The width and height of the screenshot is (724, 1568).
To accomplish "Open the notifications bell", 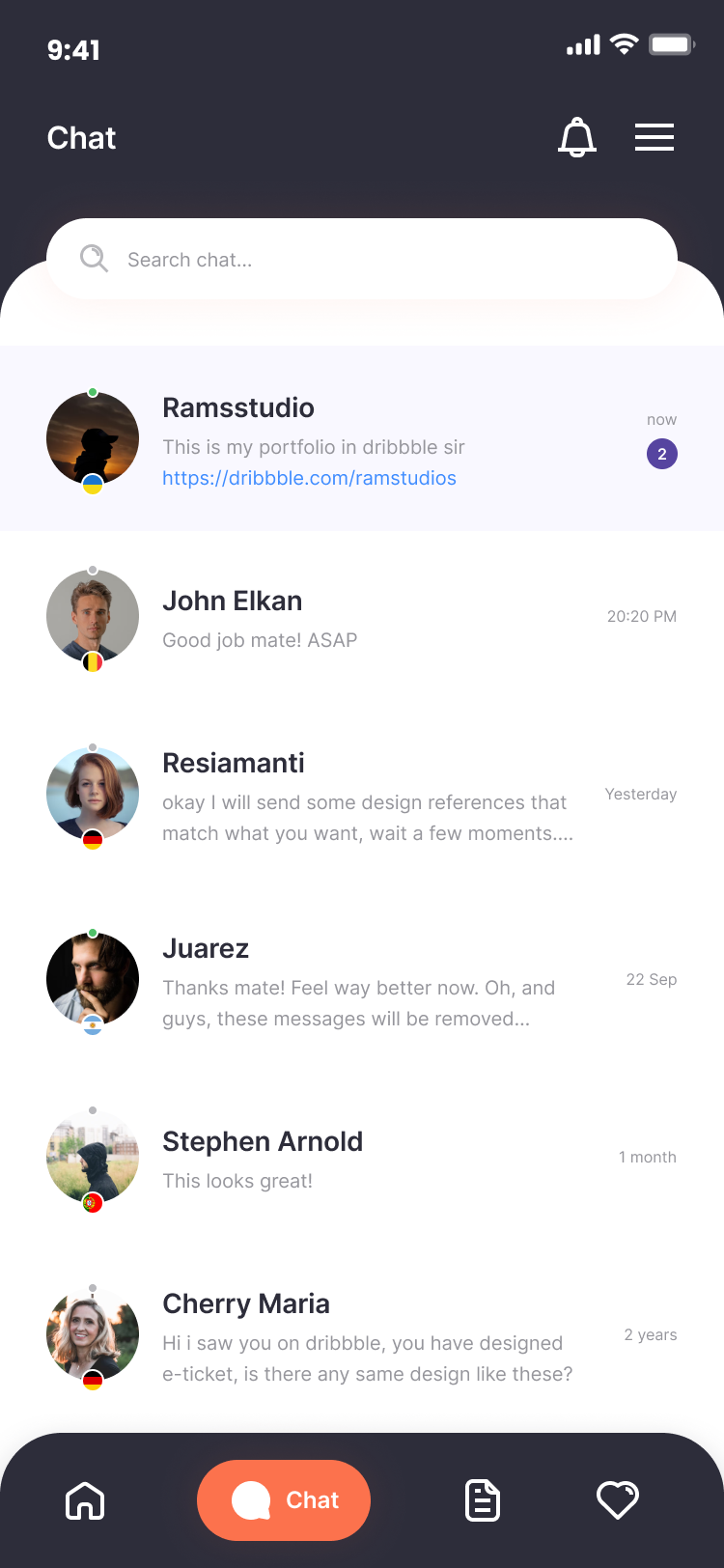I will pos(577,138).
